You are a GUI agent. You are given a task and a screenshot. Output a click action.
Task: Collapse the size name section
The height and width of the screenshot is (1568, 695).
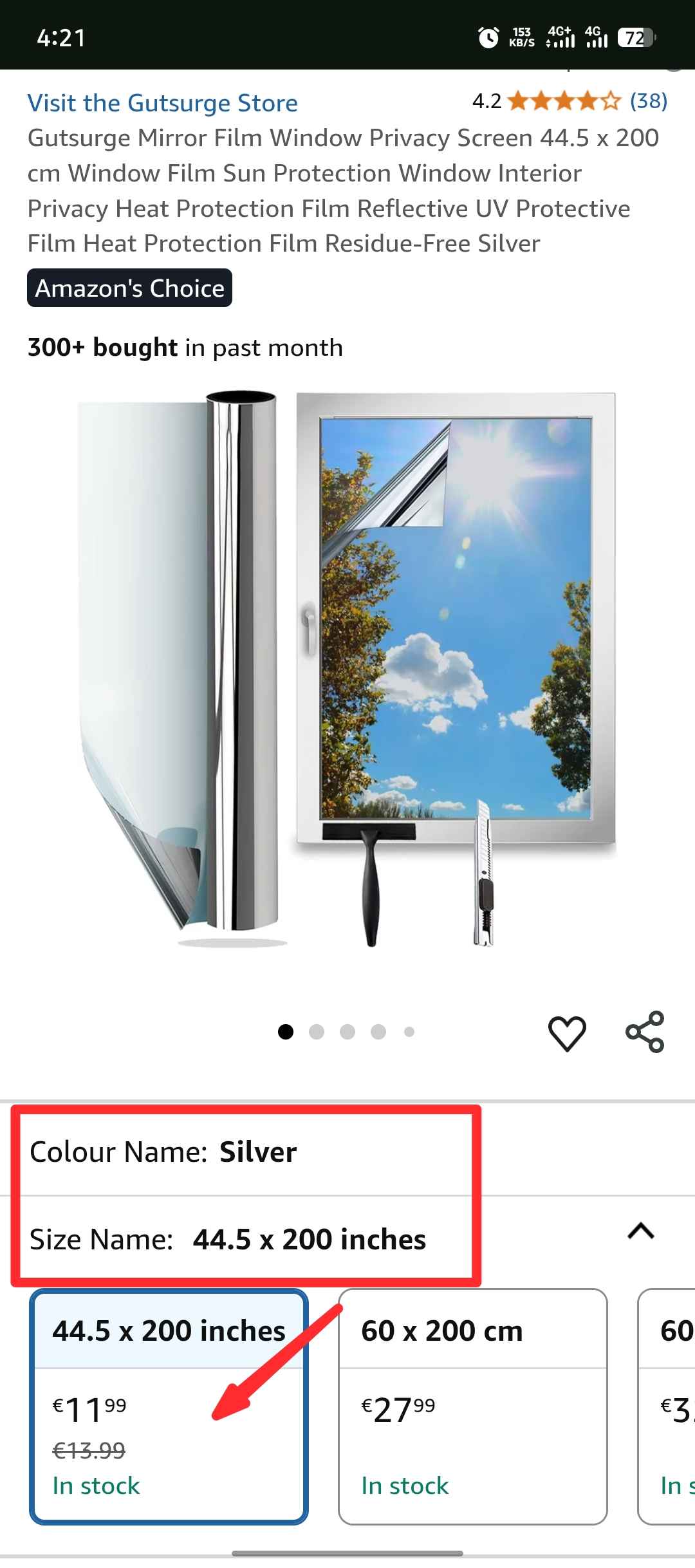pos(640,1231)
